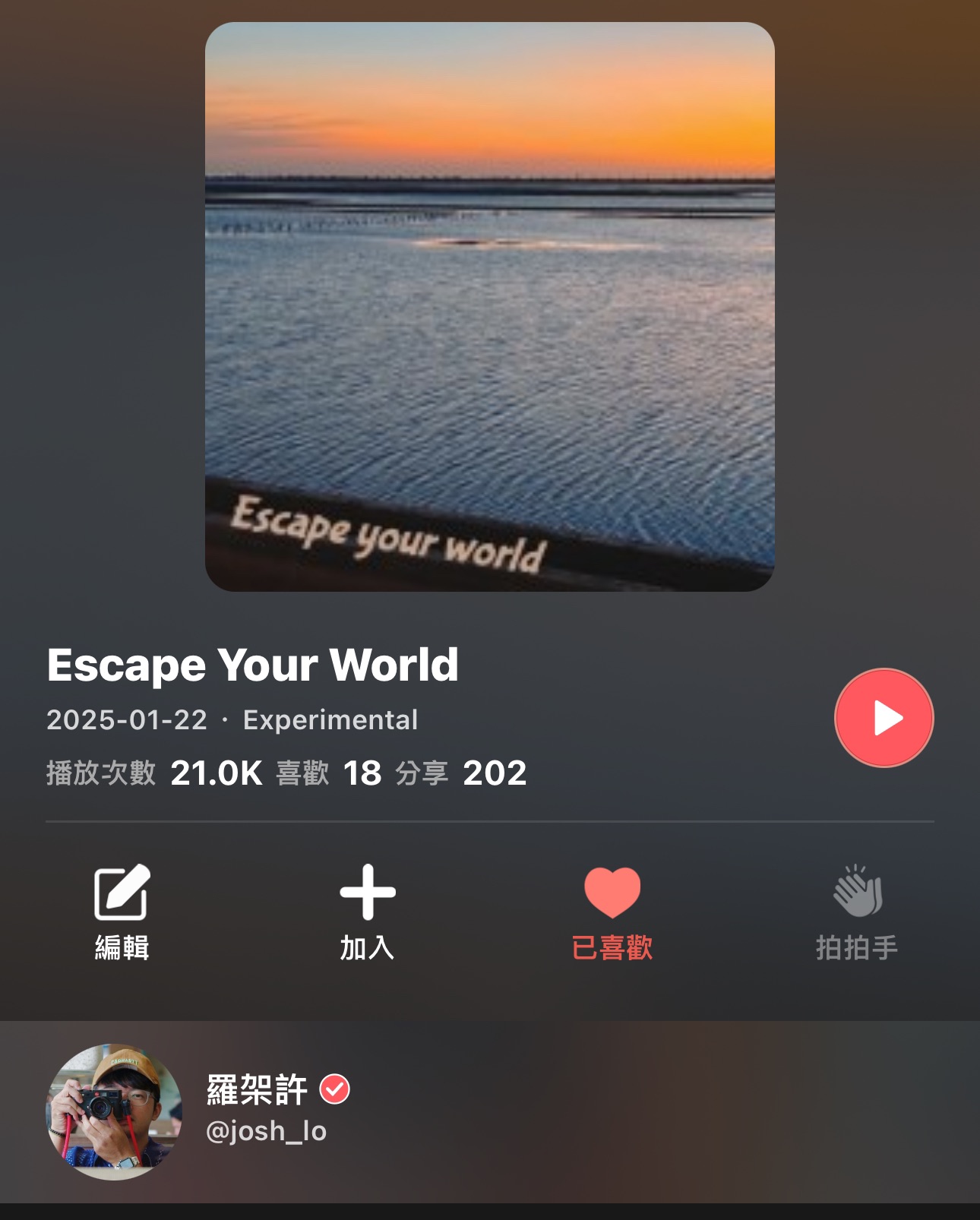
Task: Tap the 編輯 edit button
Action: pos(122,911)
